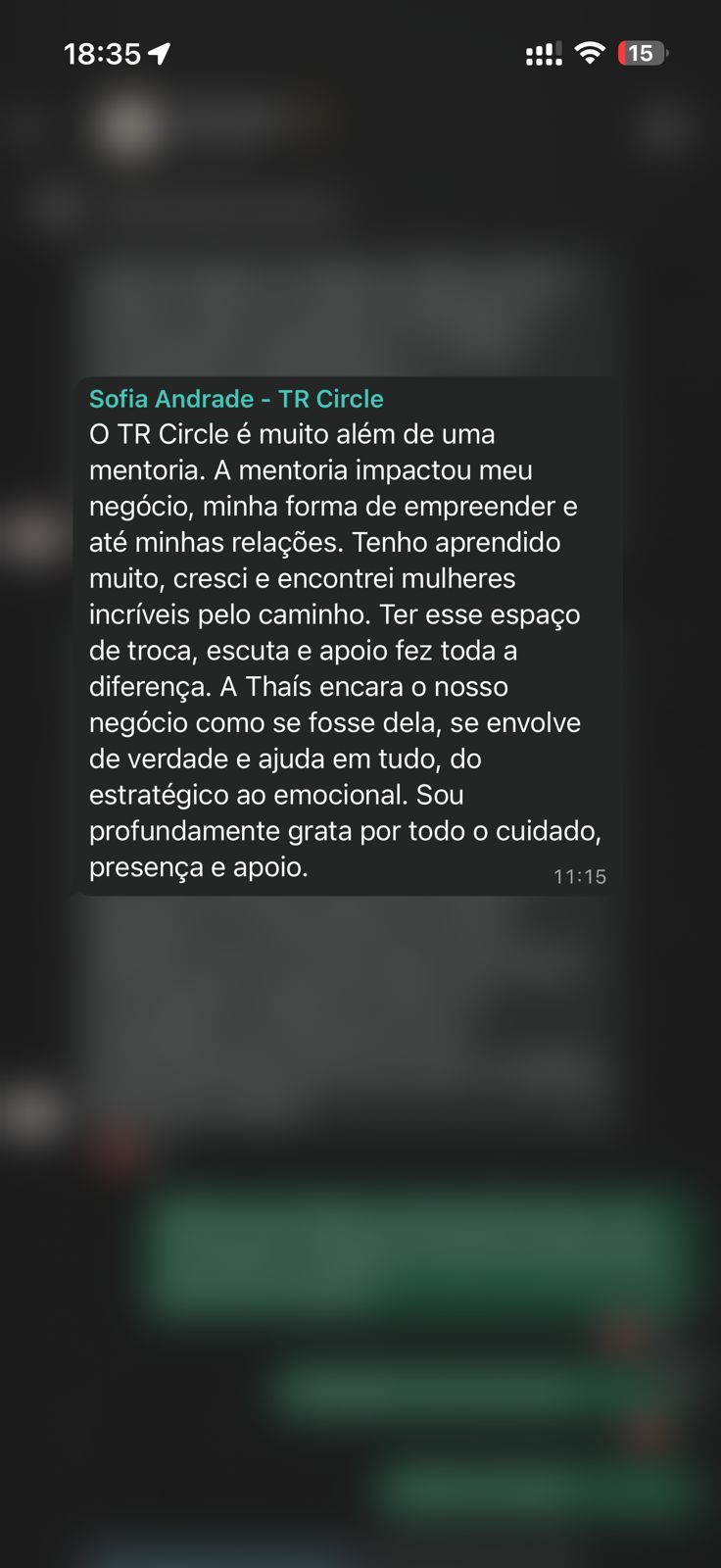
Task: Tap the 11:15 timestamp on the testimonial
Action: tap(581, 876)
